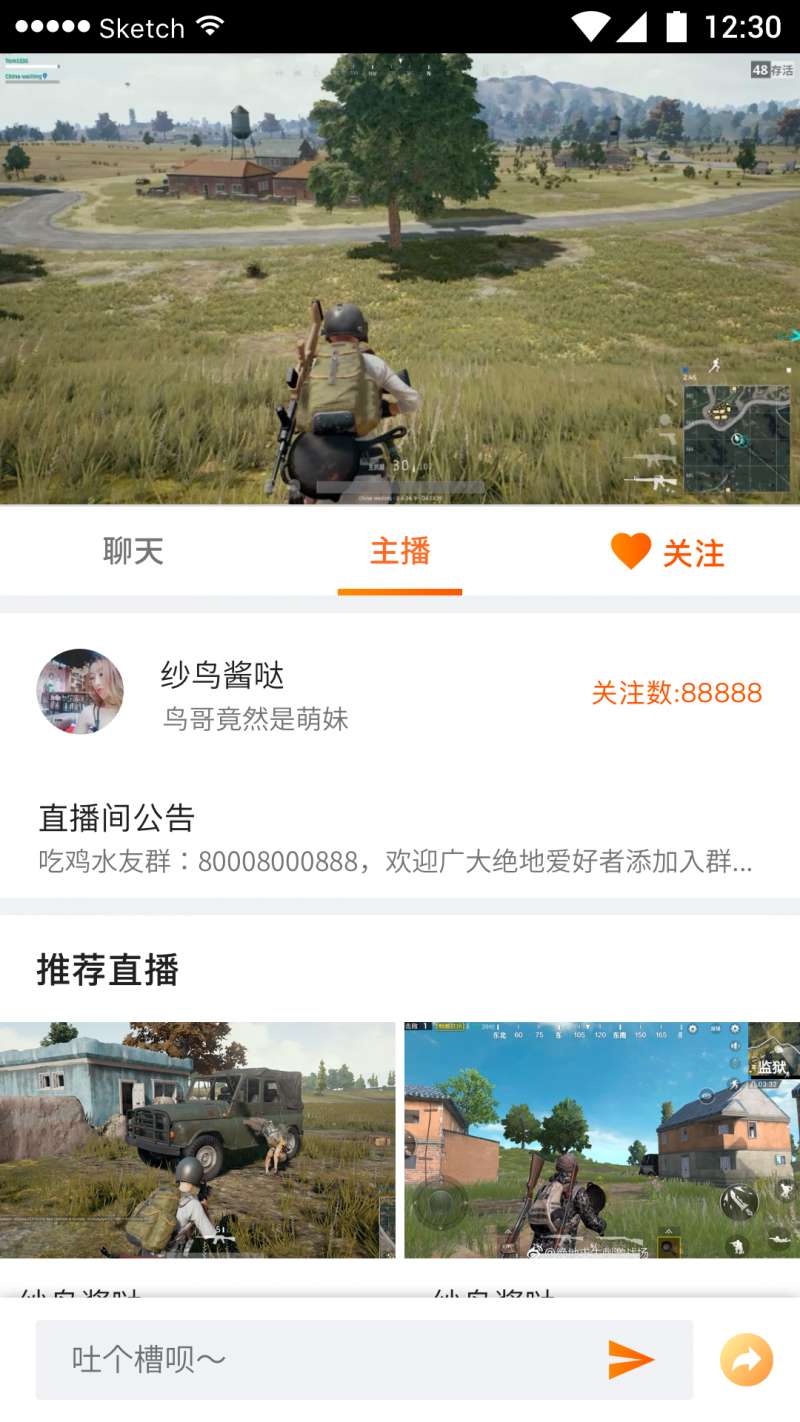Tap the live video player
Image resolution: width=800 pixels, height=1422 pixels.
400,279
